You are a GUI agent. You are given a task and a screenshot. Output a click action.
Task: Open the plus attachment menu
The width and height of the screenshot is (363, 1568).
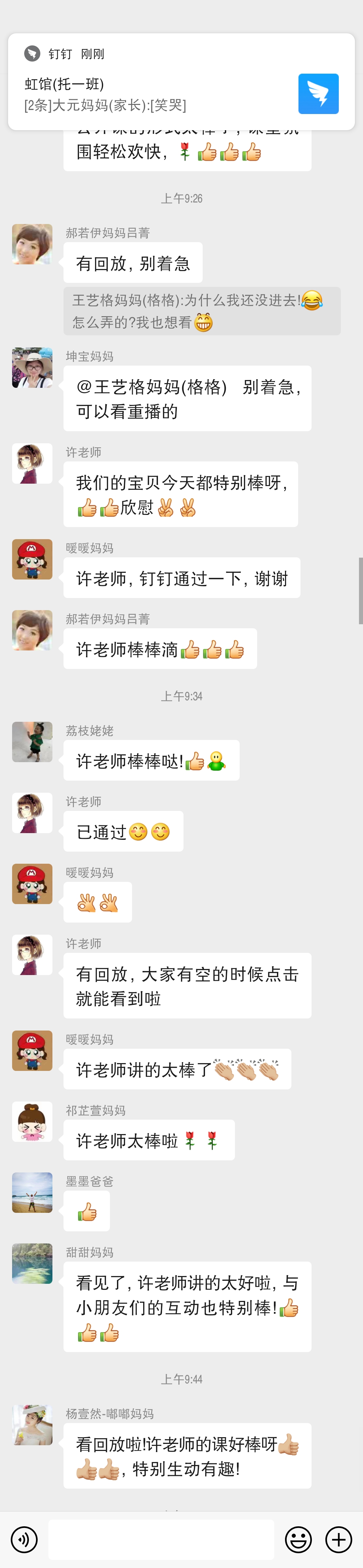pyautogui.click(x=339, y=1539)
